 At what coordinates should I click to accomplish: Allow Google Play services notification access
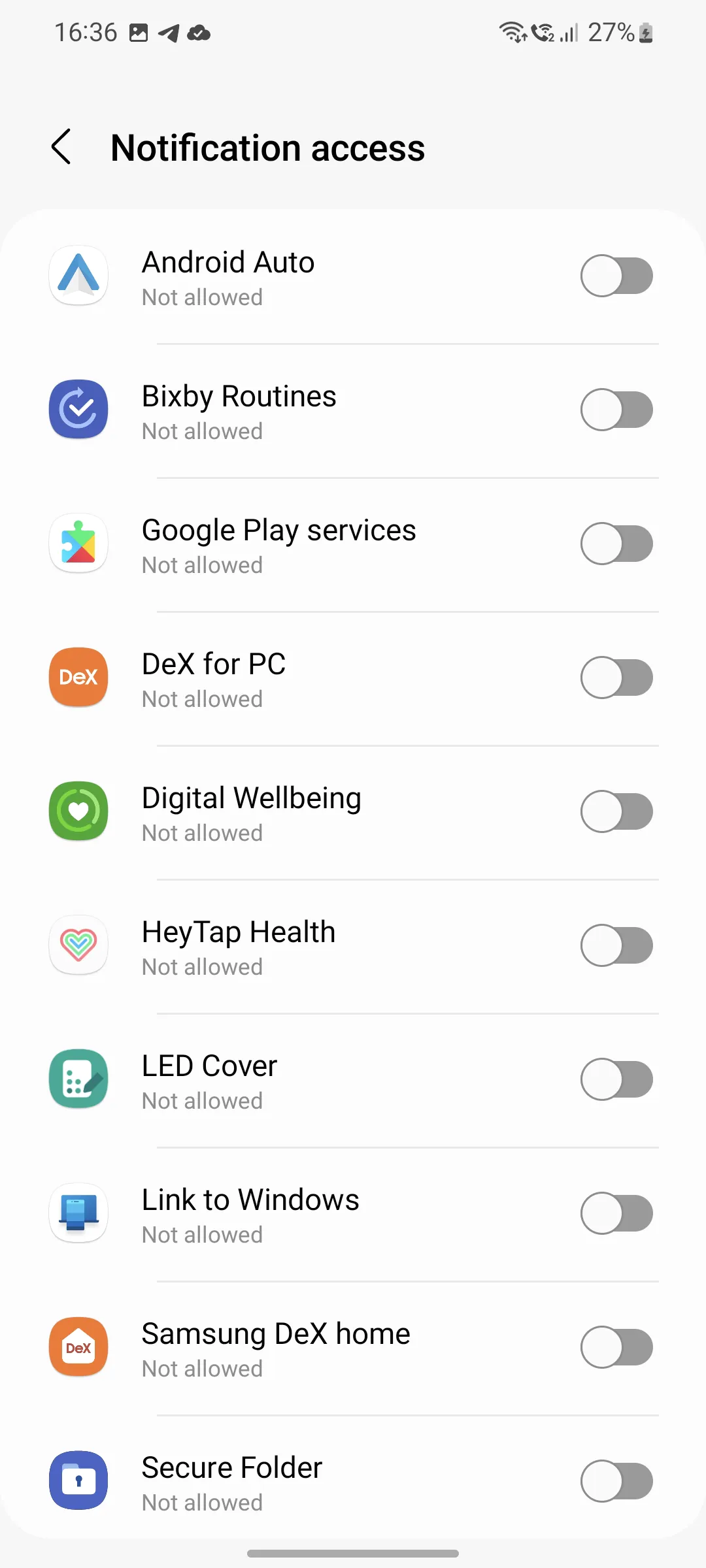coord(616,544)
